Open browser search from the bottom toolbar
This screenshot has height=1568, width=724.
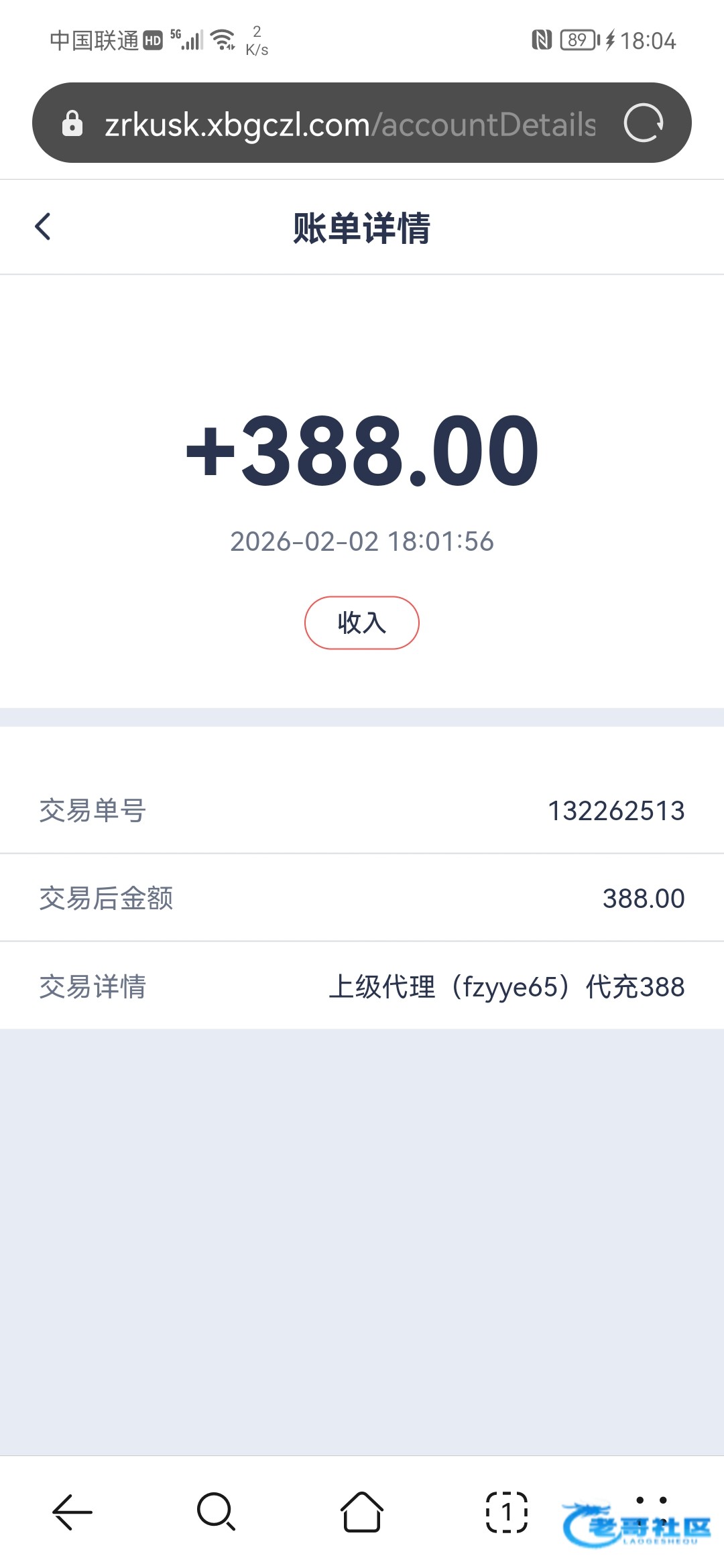[216, 1512]
